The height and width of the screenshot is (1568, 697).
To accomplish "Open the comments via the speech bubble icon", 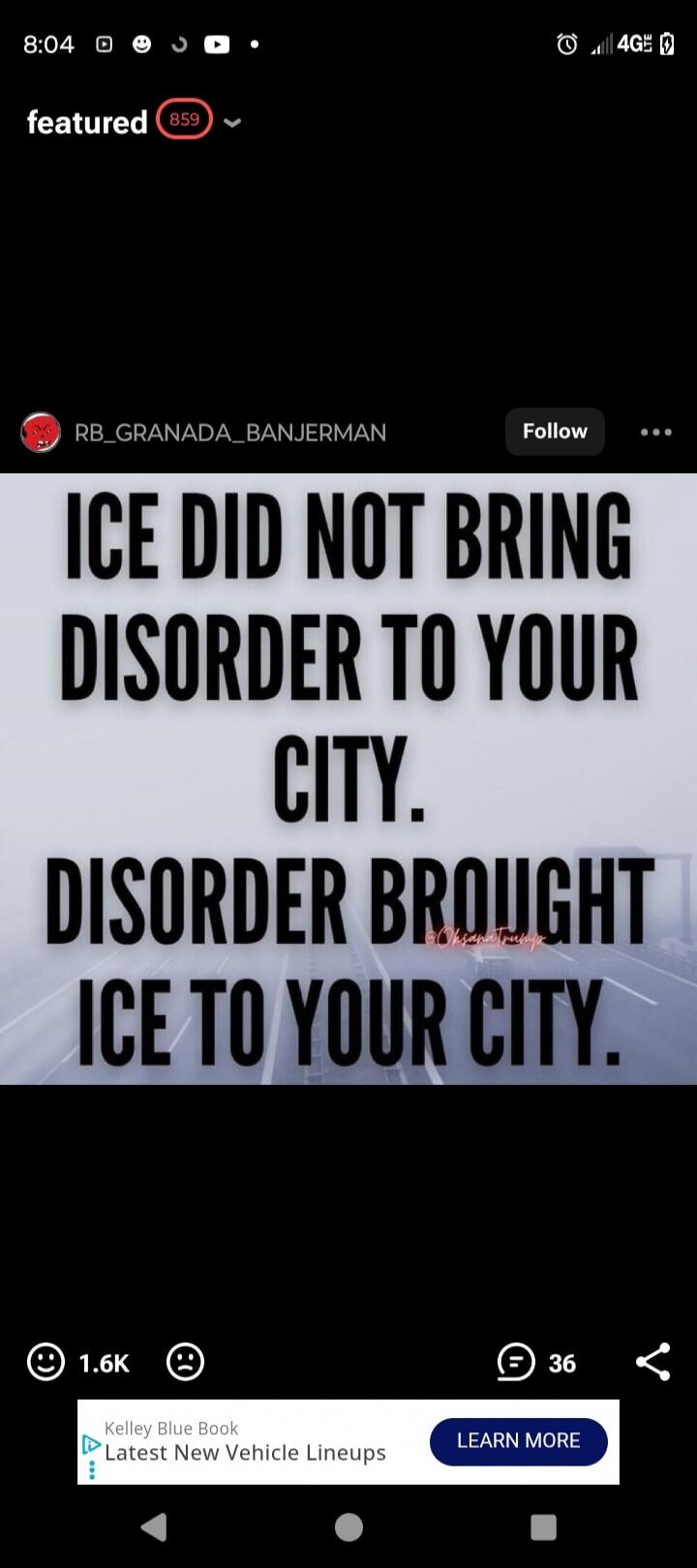I will (x=516, y=1363).
